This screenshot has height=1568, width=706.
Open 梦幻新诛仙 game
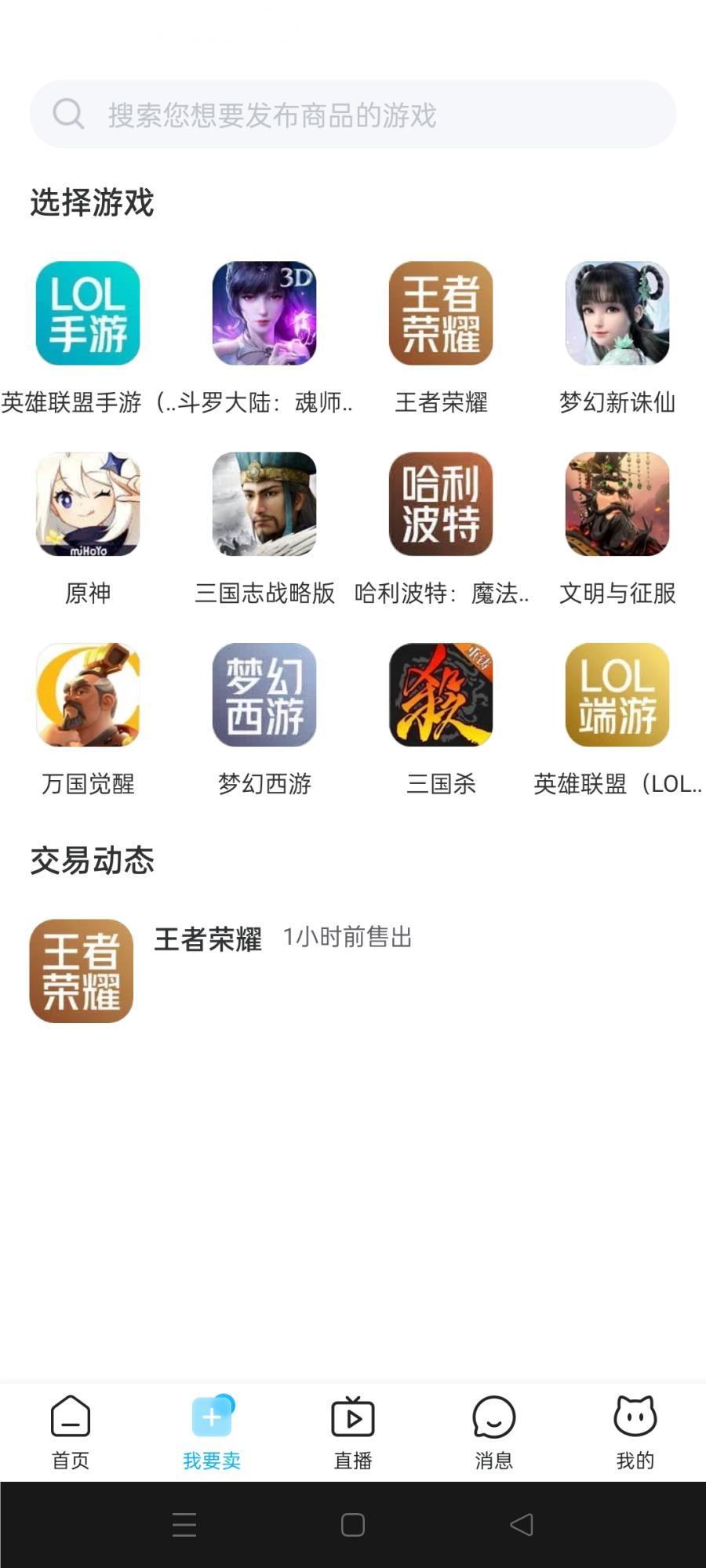[617, 314]
